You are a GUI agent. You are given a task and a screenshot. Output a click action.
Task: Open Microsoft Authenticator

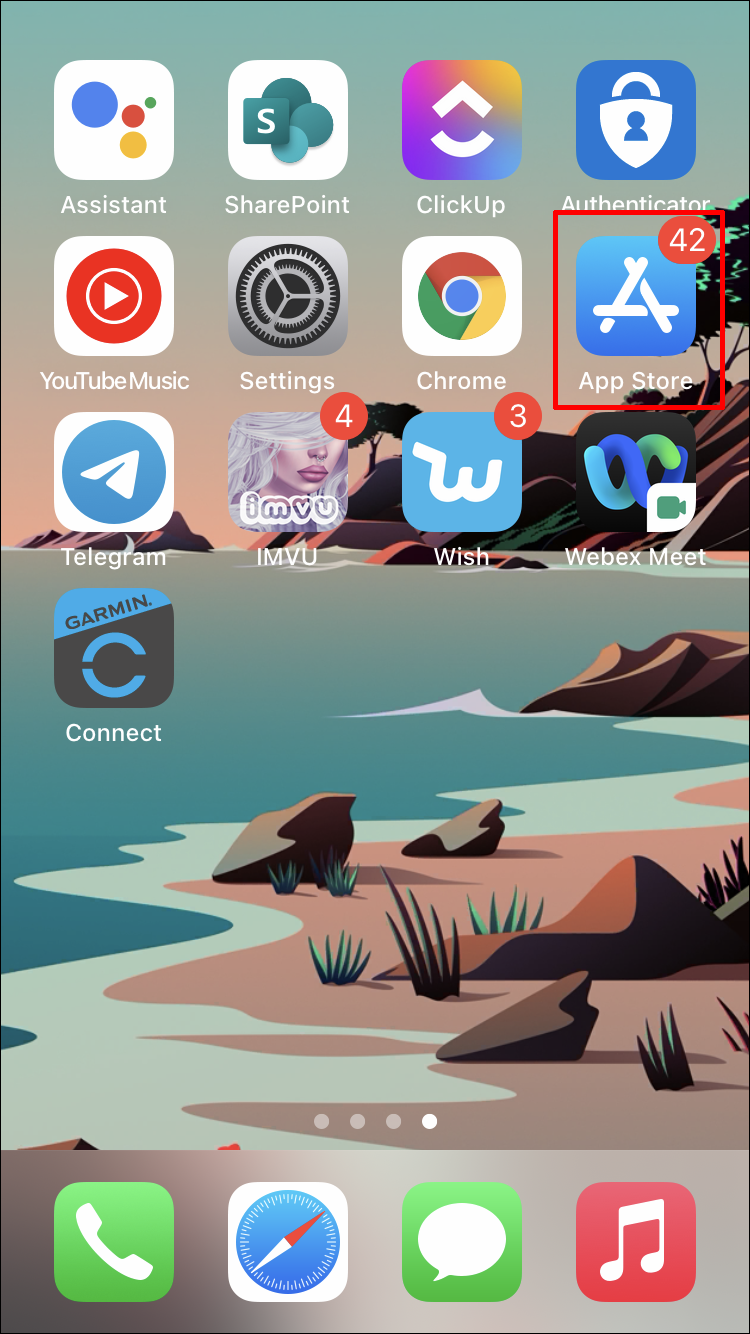pyautogui.click(x=636, y=120)
